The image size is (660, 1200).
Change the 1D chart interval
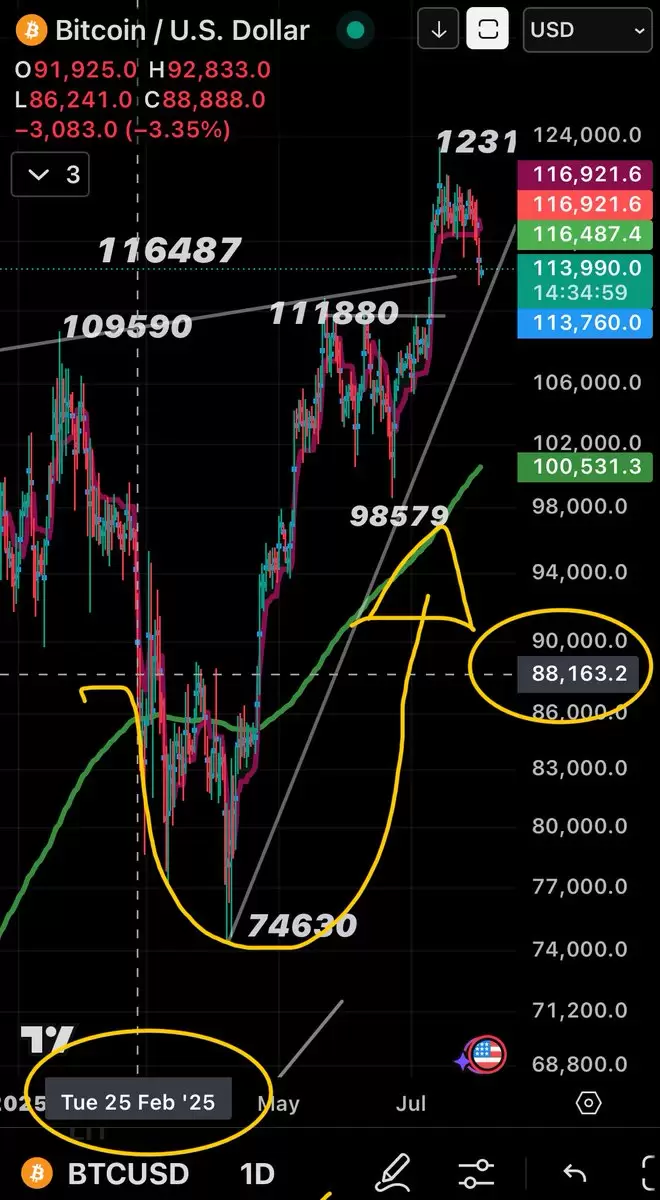[258, 1172]
